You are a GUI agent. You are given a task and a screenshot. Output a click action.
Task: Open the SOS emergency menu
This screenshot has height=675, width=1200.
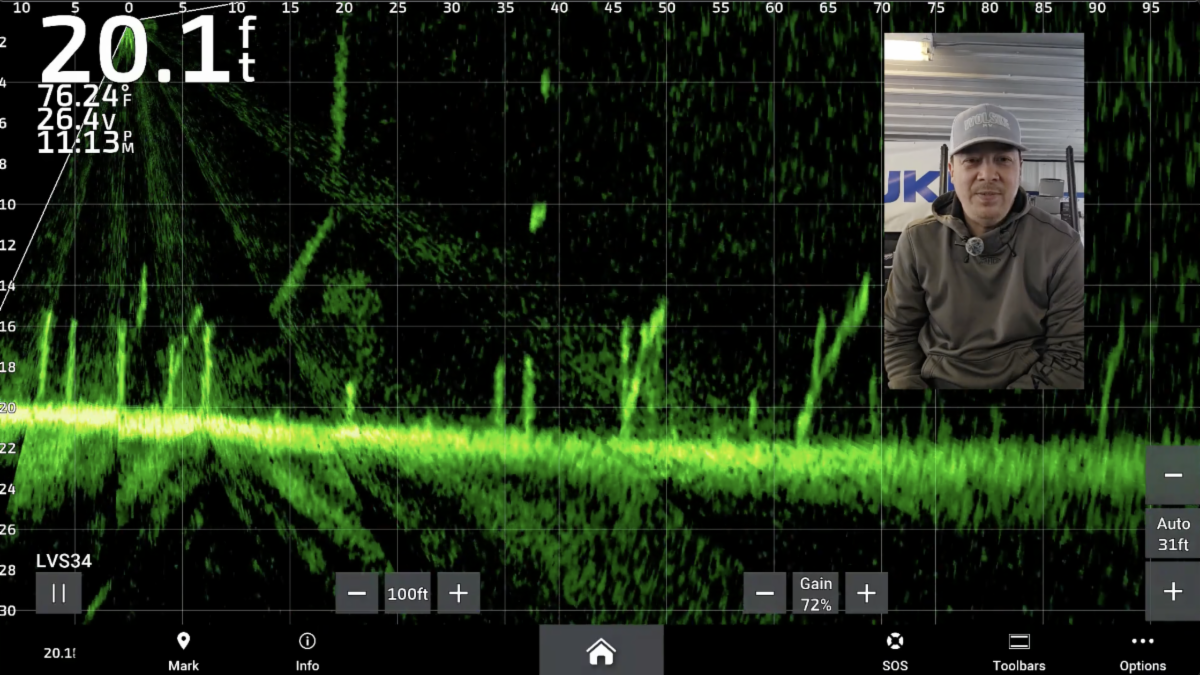(x=895, y=651)
